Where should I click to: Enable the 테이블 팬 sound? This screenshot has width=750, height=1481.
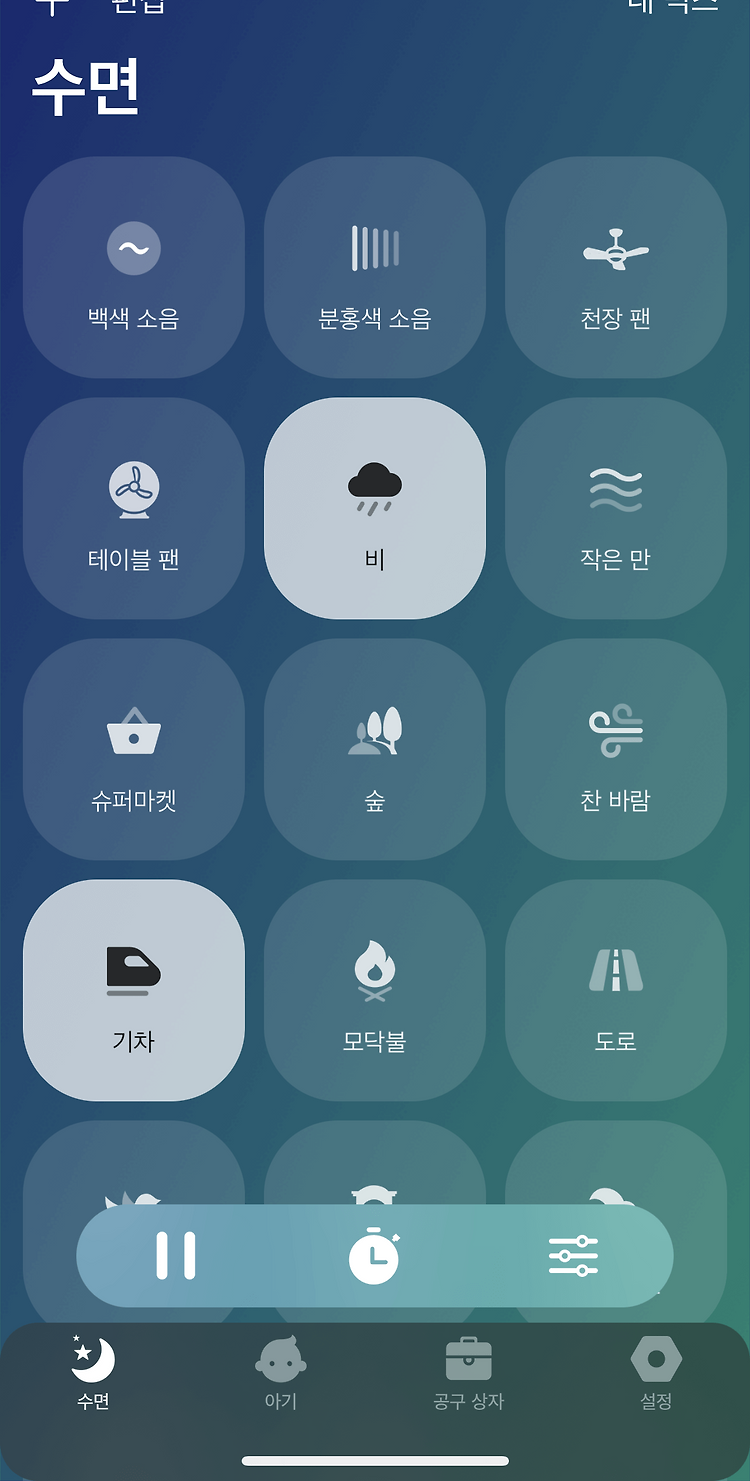[134, 508]
